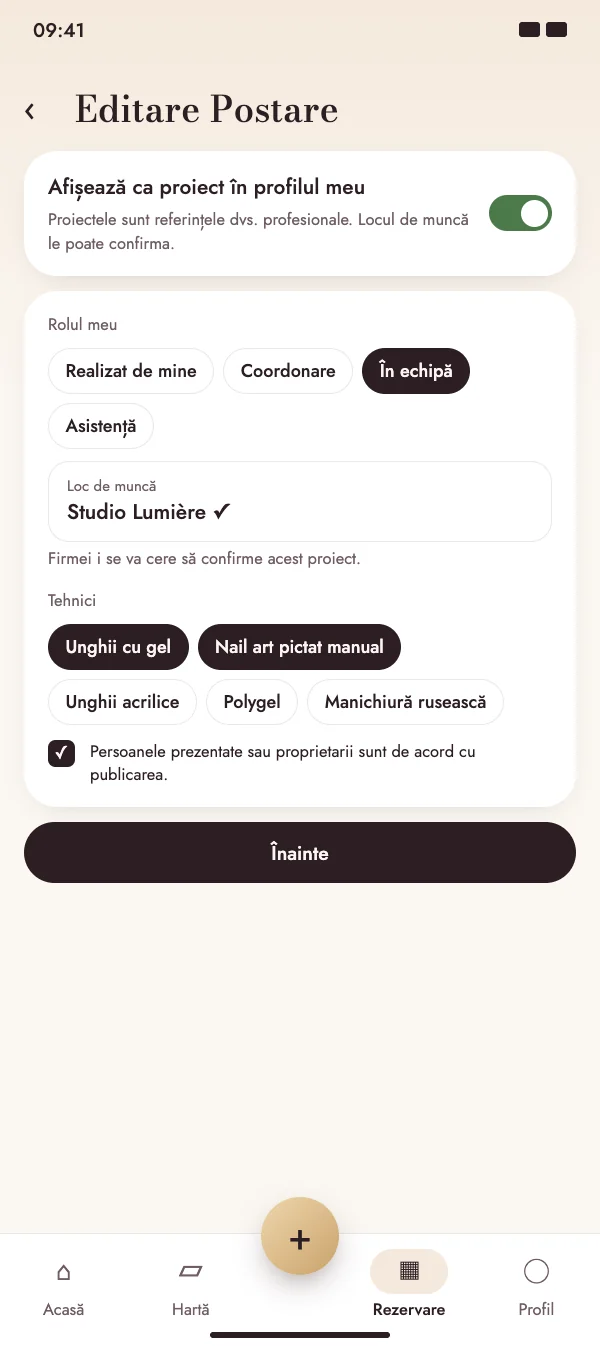Continue with the Înainte button
Screen dimensions: 600x1347
pyautogui.click(x=300, y=853)
